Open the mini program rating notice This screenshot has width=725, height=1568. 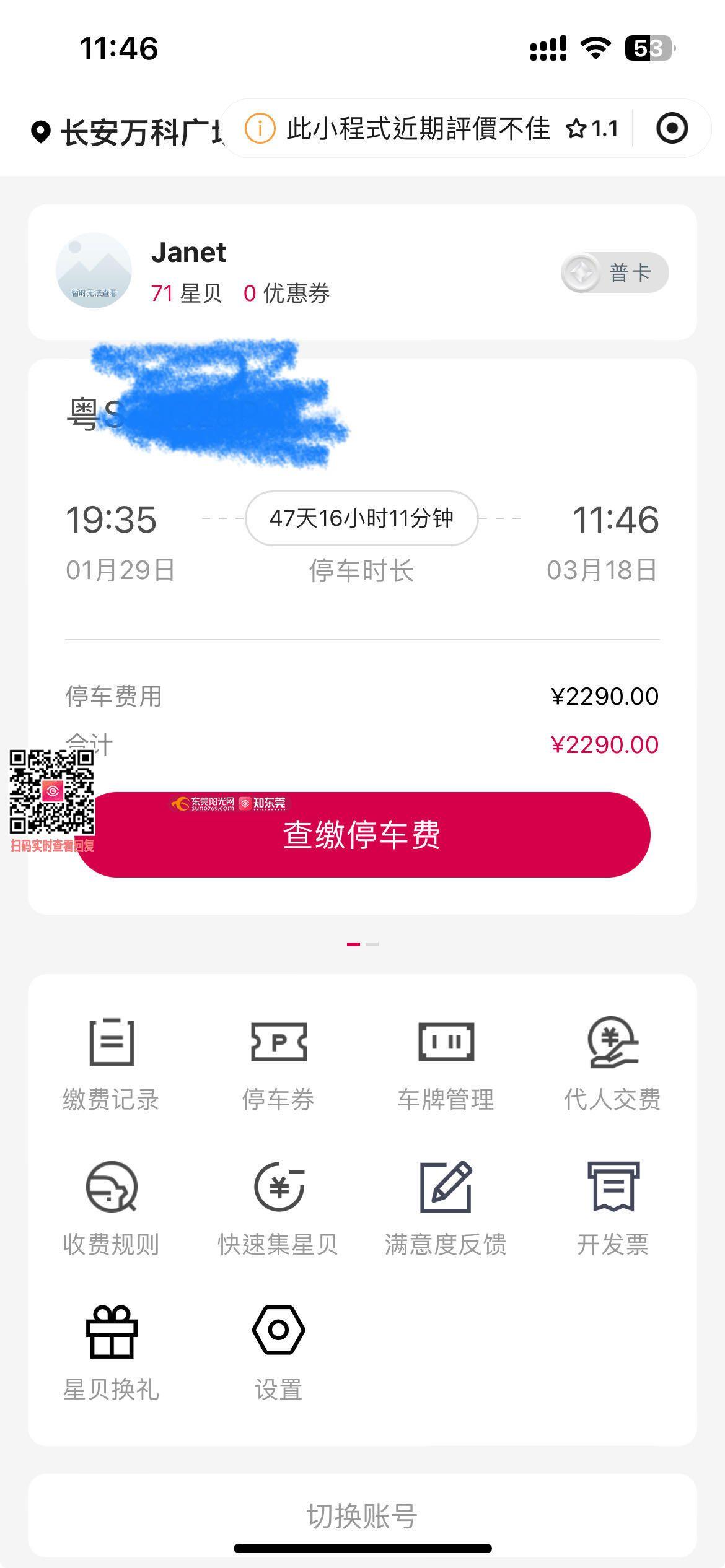(397, 129)
